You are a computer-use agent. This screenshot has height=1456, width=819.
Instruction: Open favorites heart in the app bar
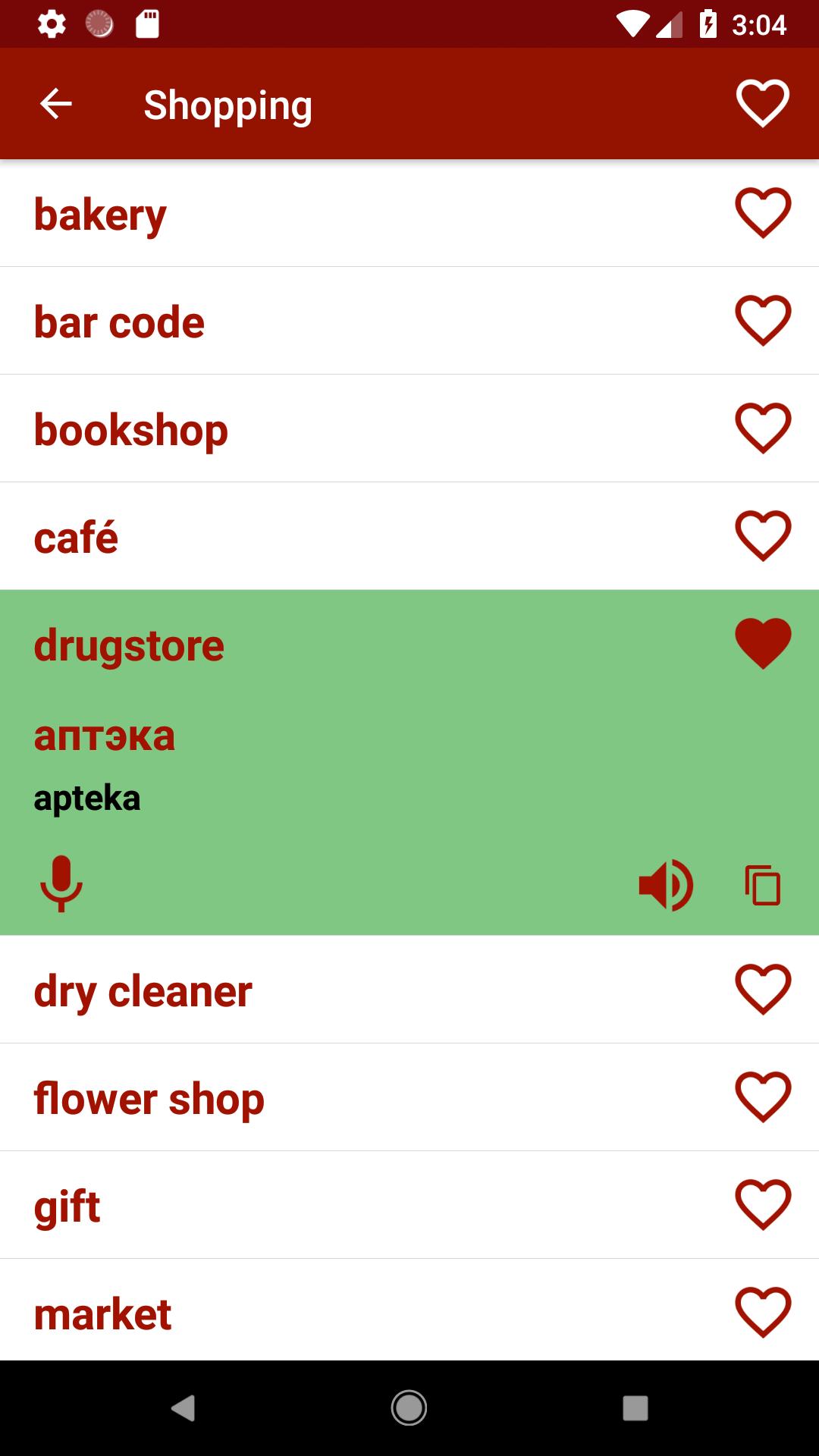coord(762,104)
